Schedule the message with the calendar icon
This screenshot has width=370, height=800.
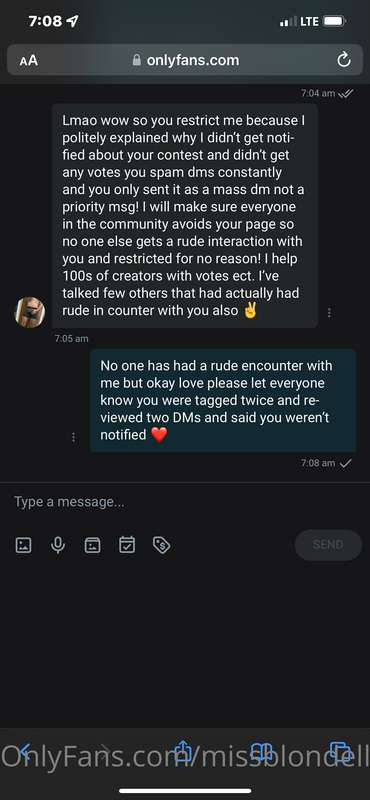(x=127, y=545)
